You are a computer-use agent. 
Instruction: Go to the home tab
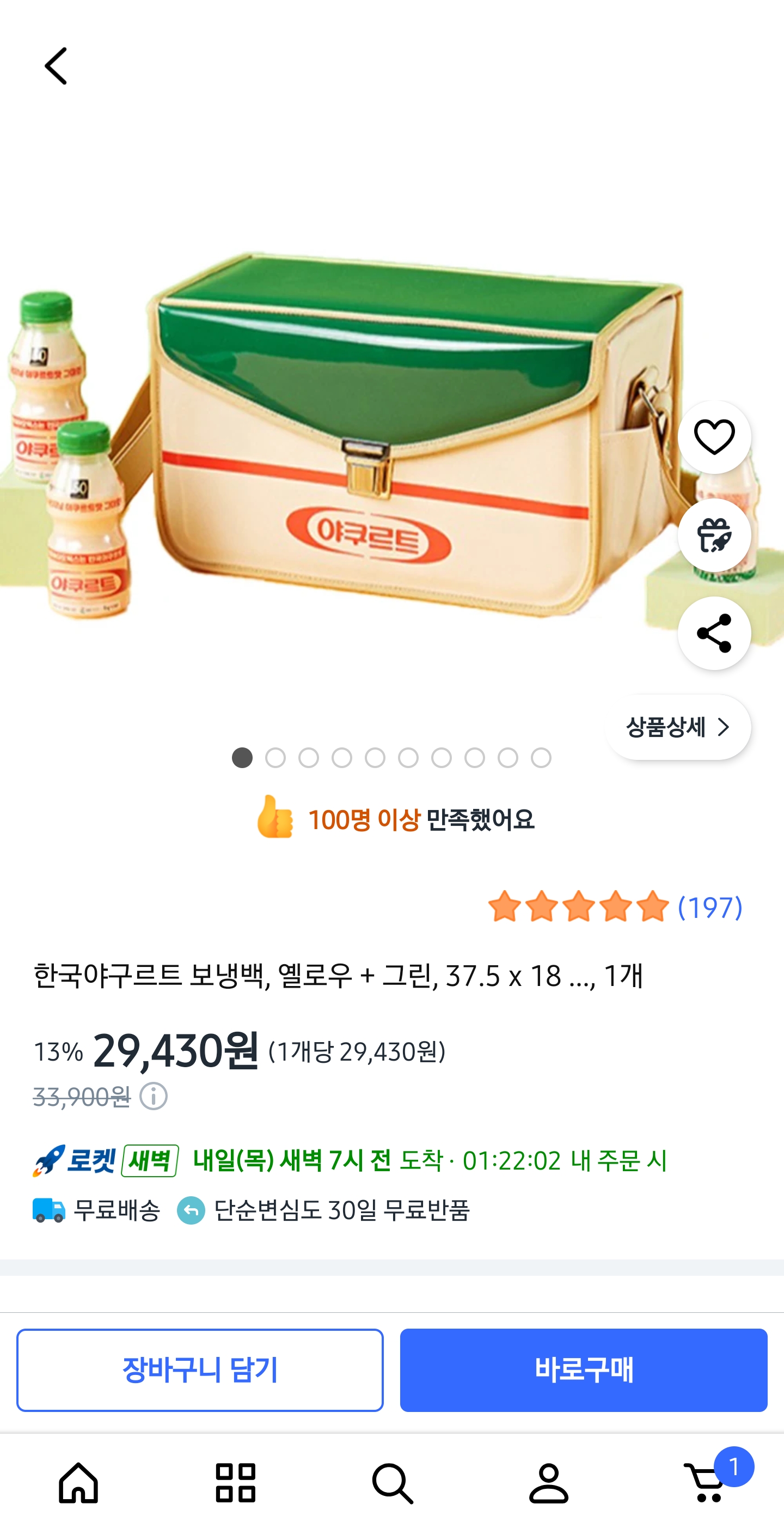(78, 1483)
